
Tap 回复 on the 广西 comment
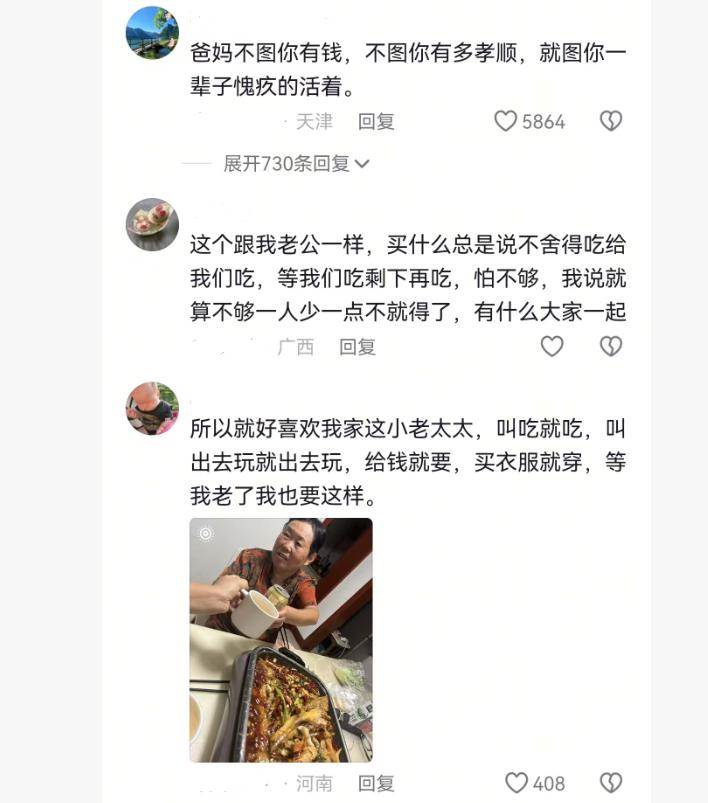coord(357,346)
